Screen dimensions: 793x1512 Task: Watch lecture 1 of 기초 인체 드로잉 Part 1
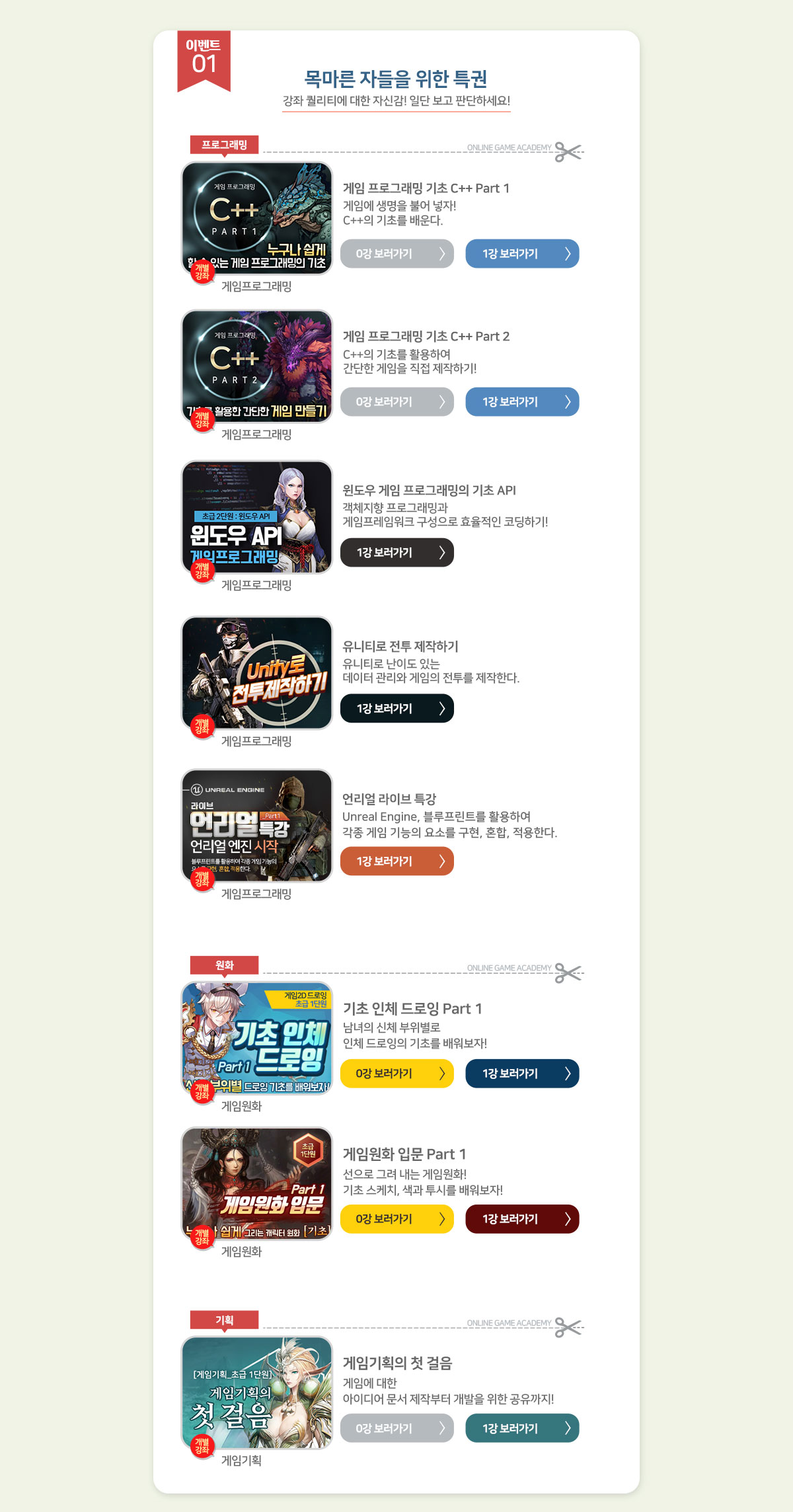coord(522,1074)
